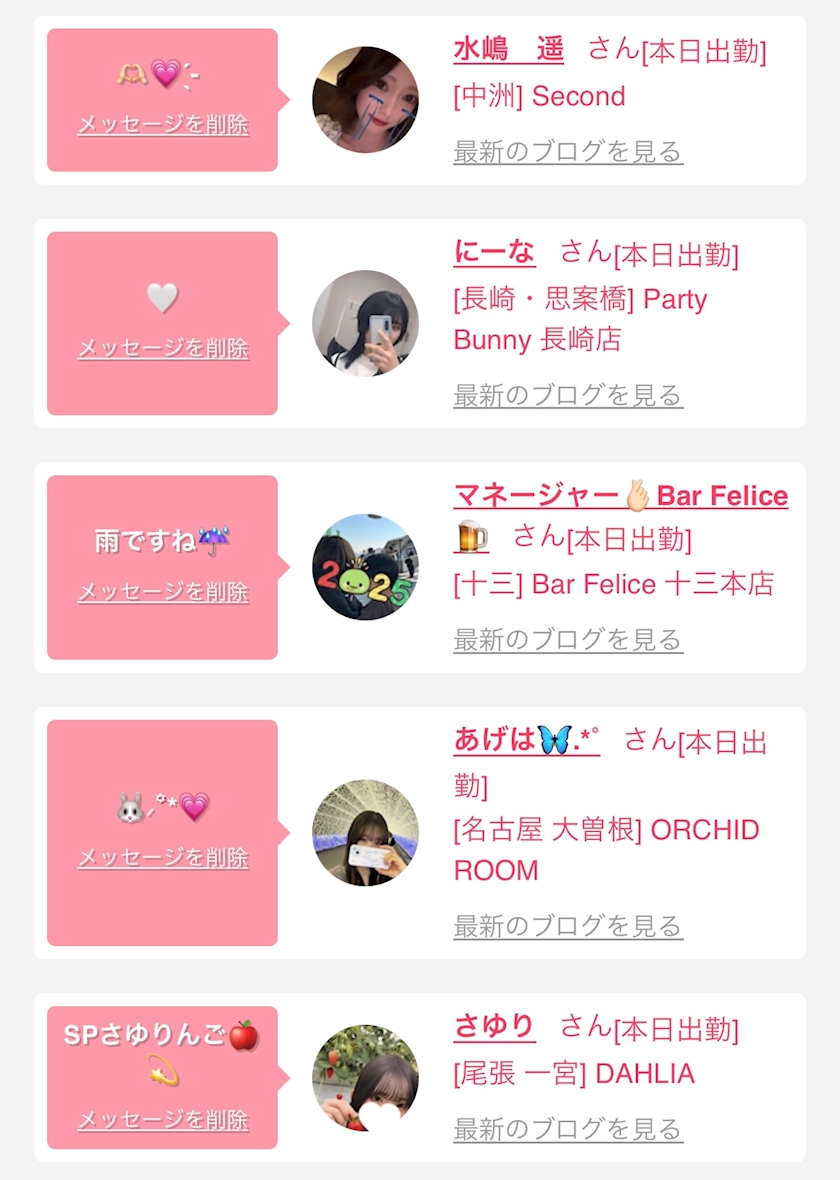Tap にーな's profile photo
This screenshot has width=840, height=1180.
(366, 323)
